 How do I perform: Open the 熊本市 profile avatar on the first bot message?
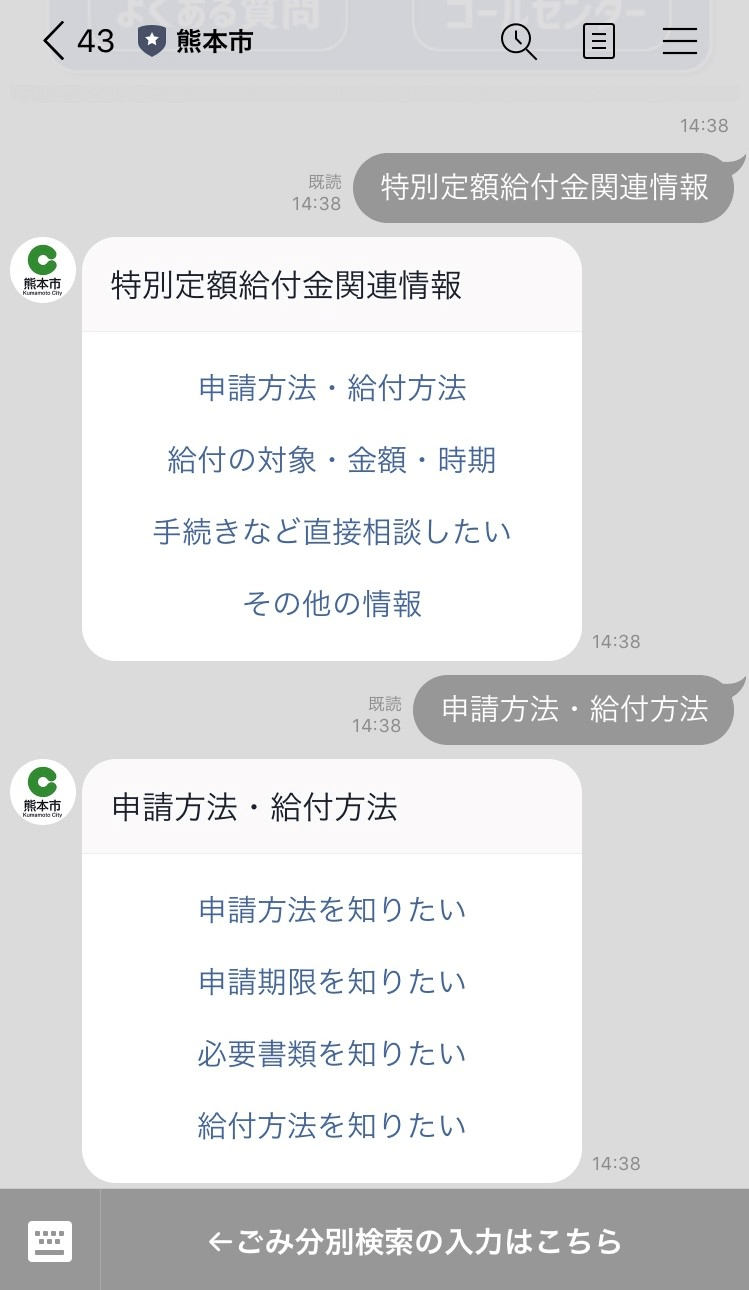click(x=42, y=269)
